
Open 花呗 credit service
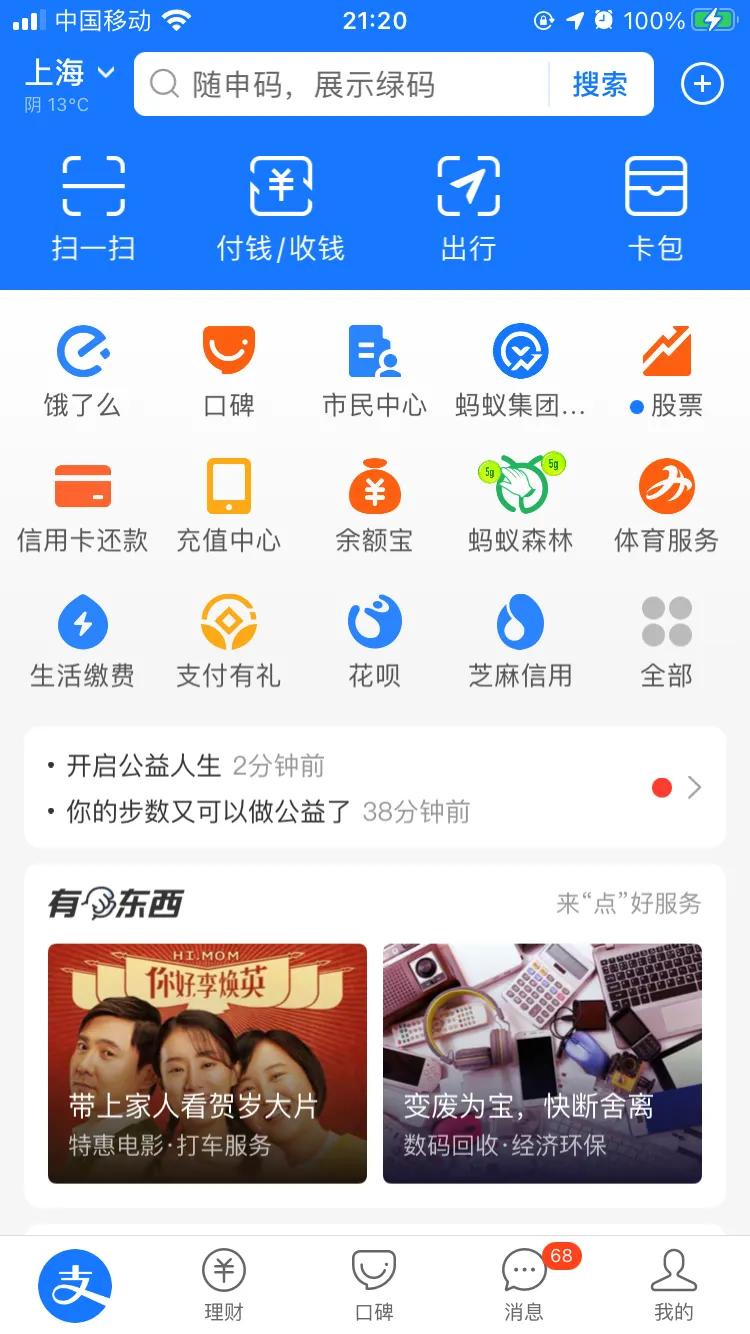pyautogui.click(x=375, y=638)
